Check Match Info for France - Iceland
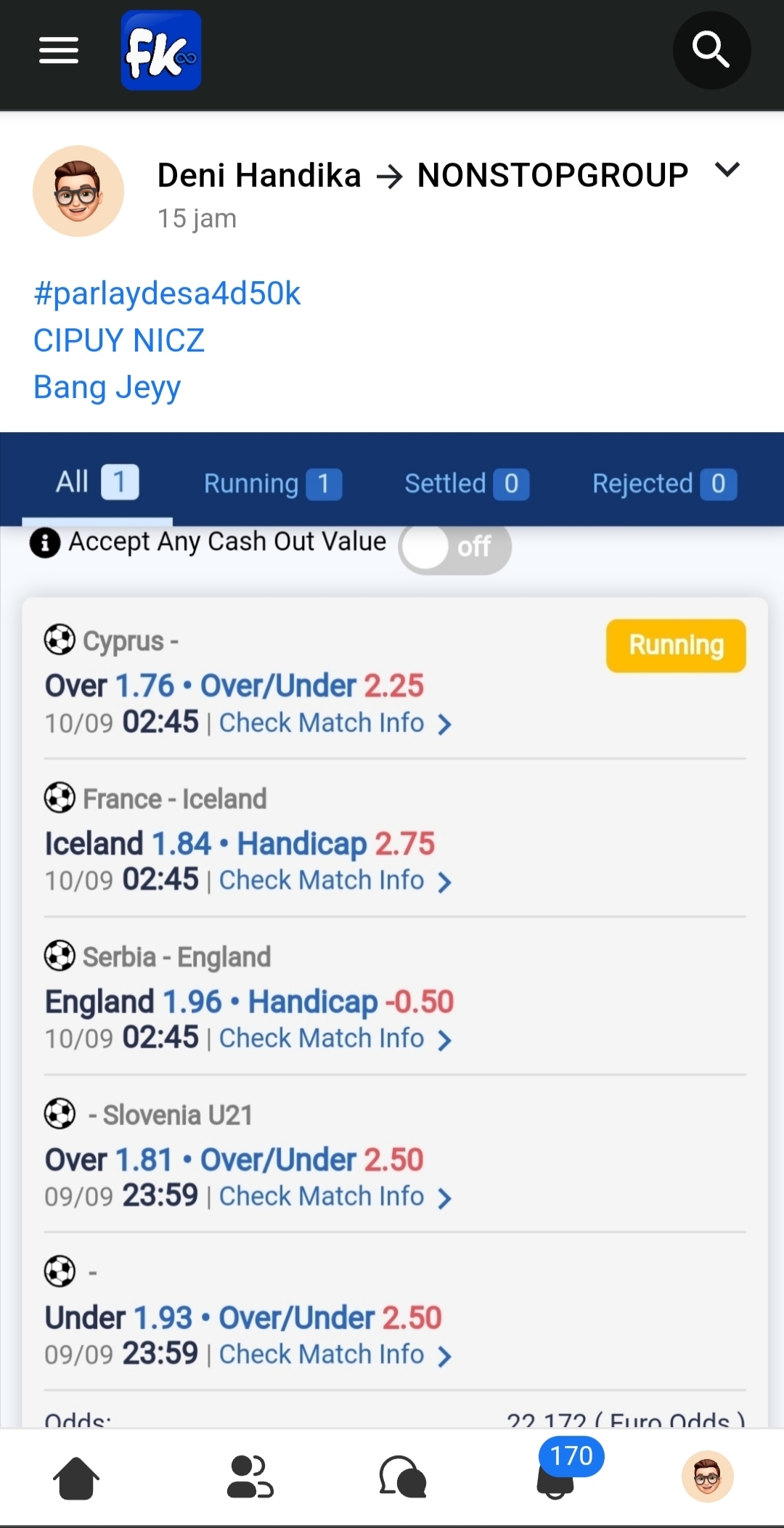This screenshot has width=784, height=1528. (335, 880)
